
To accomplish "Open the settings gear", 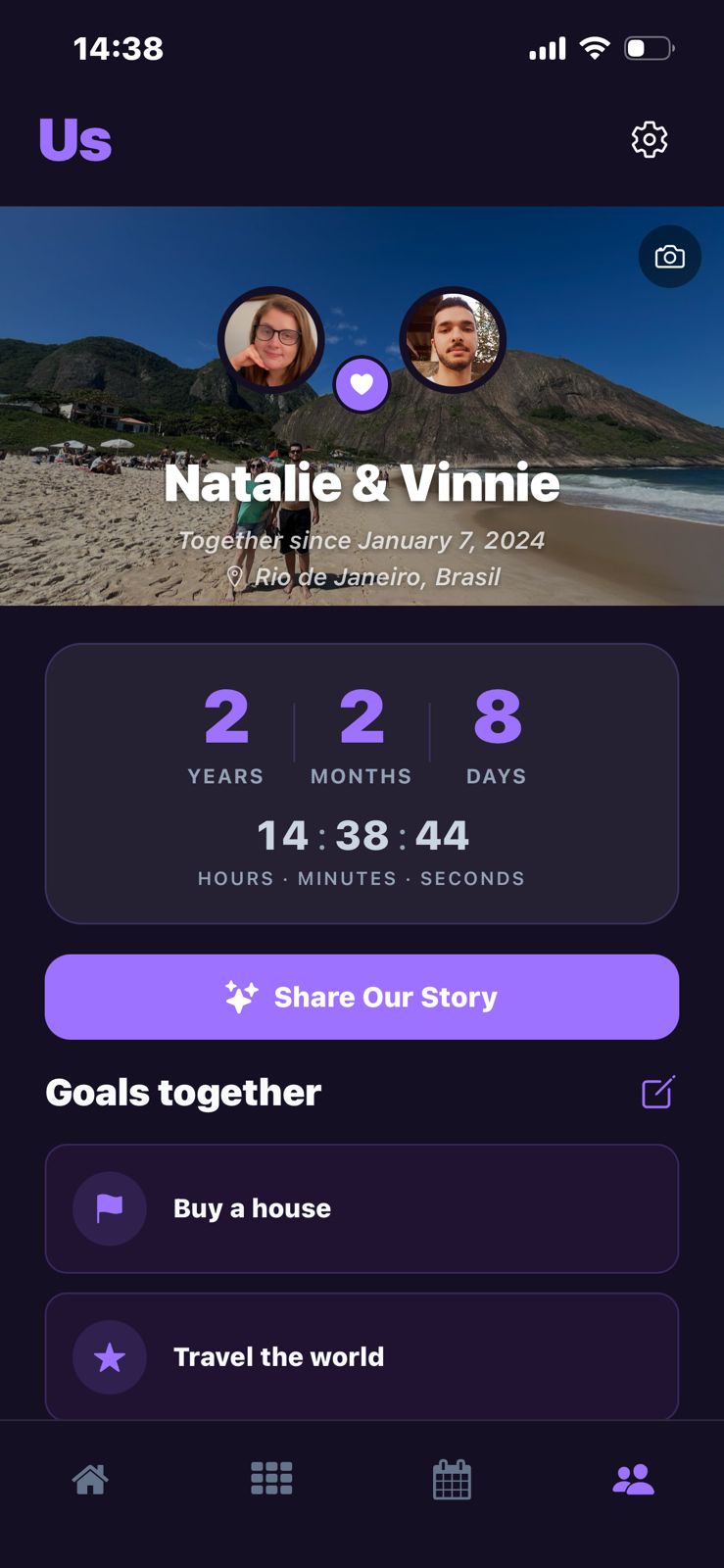I will (x=649, y=140).
